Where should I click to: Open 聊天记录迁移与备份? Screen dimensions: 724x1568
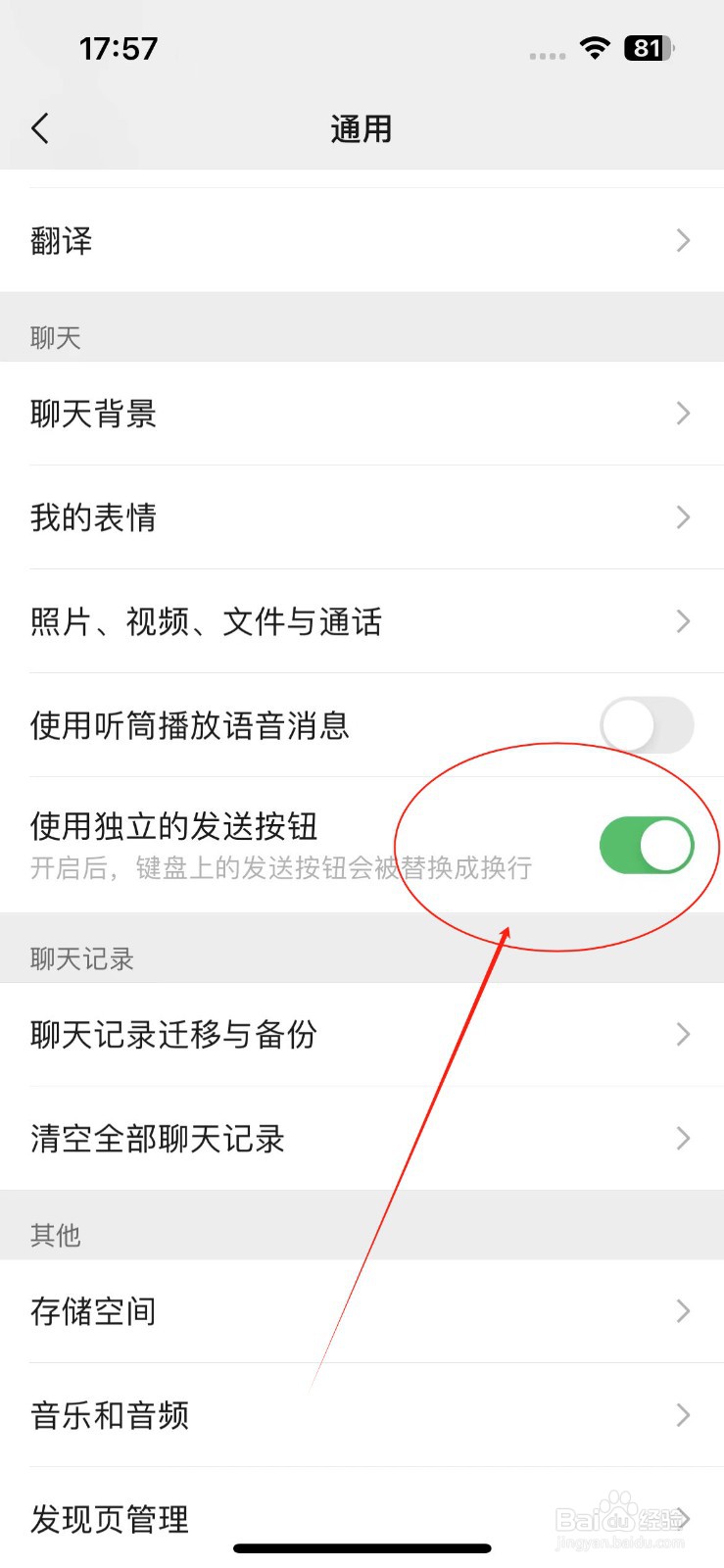click(172, 1034)
